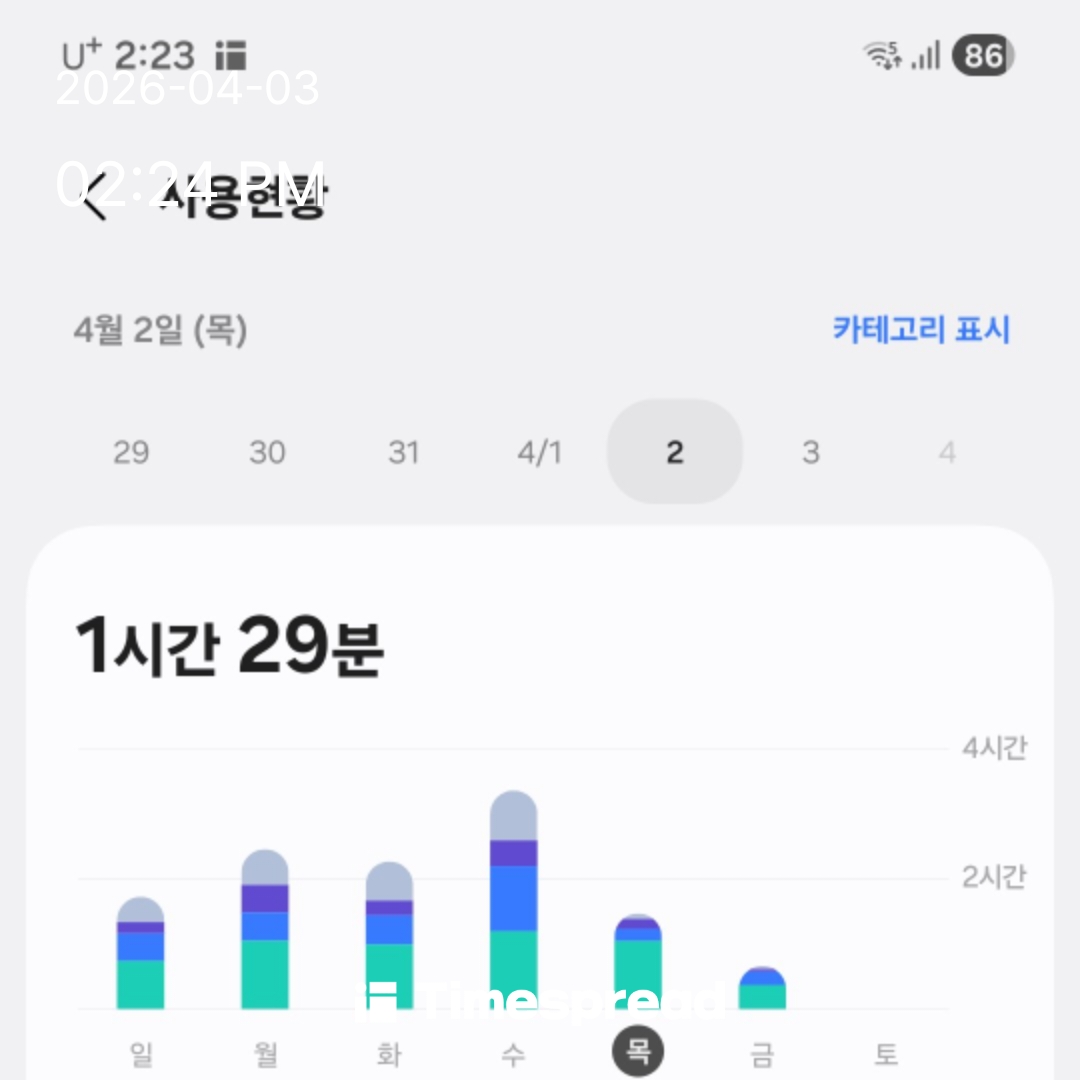View the 금 (Friday) usage bar

762,989
